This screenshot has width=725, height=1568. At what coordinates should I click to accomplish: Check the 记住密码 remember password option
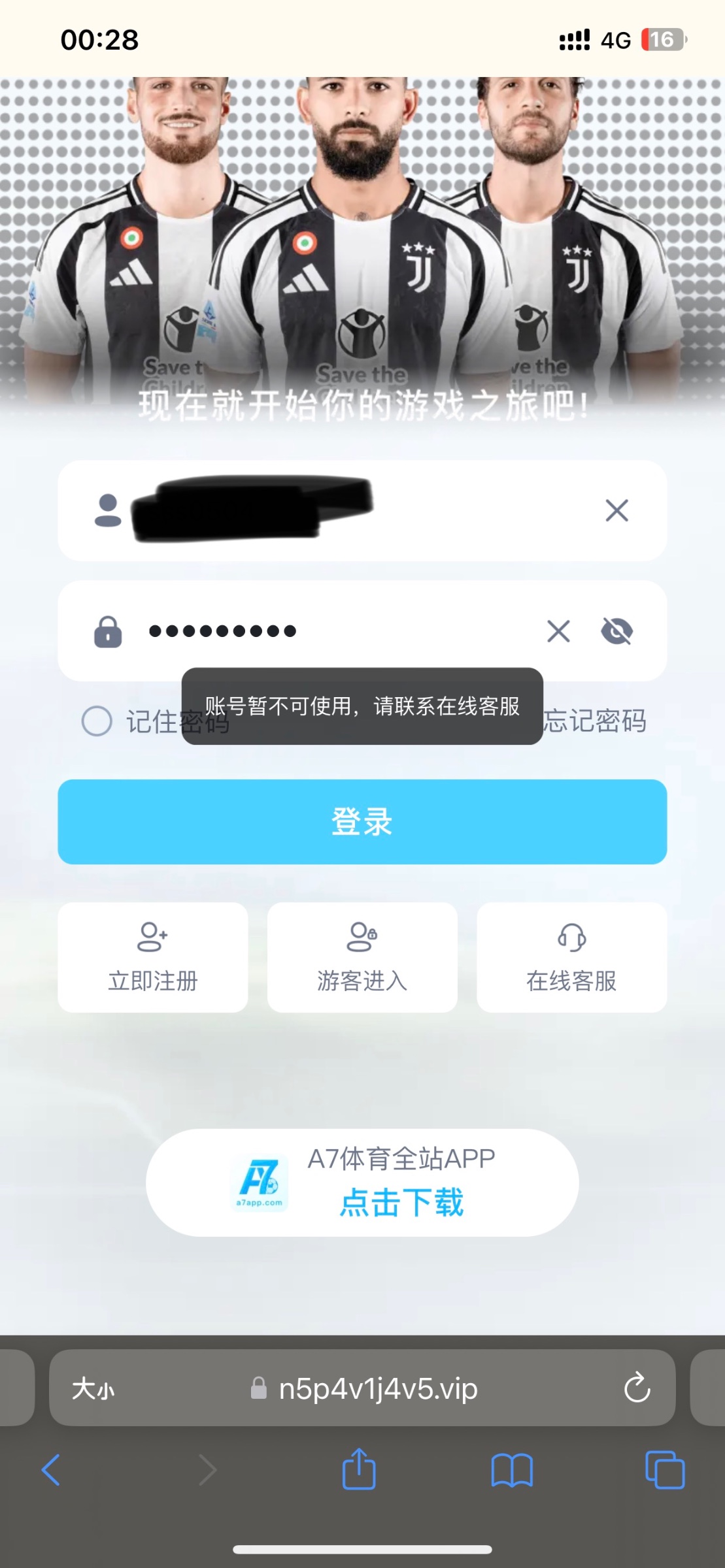click(97, 721)
